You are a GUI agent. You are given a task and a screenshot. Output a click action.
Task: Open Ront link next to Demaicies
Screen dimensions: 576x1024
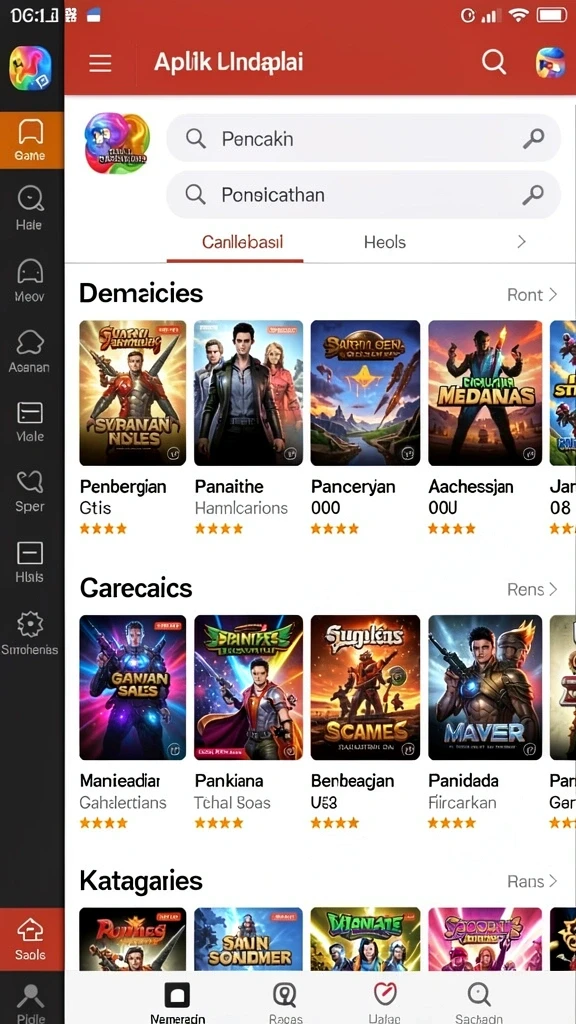pyautogui.click(x=532, y=295)
